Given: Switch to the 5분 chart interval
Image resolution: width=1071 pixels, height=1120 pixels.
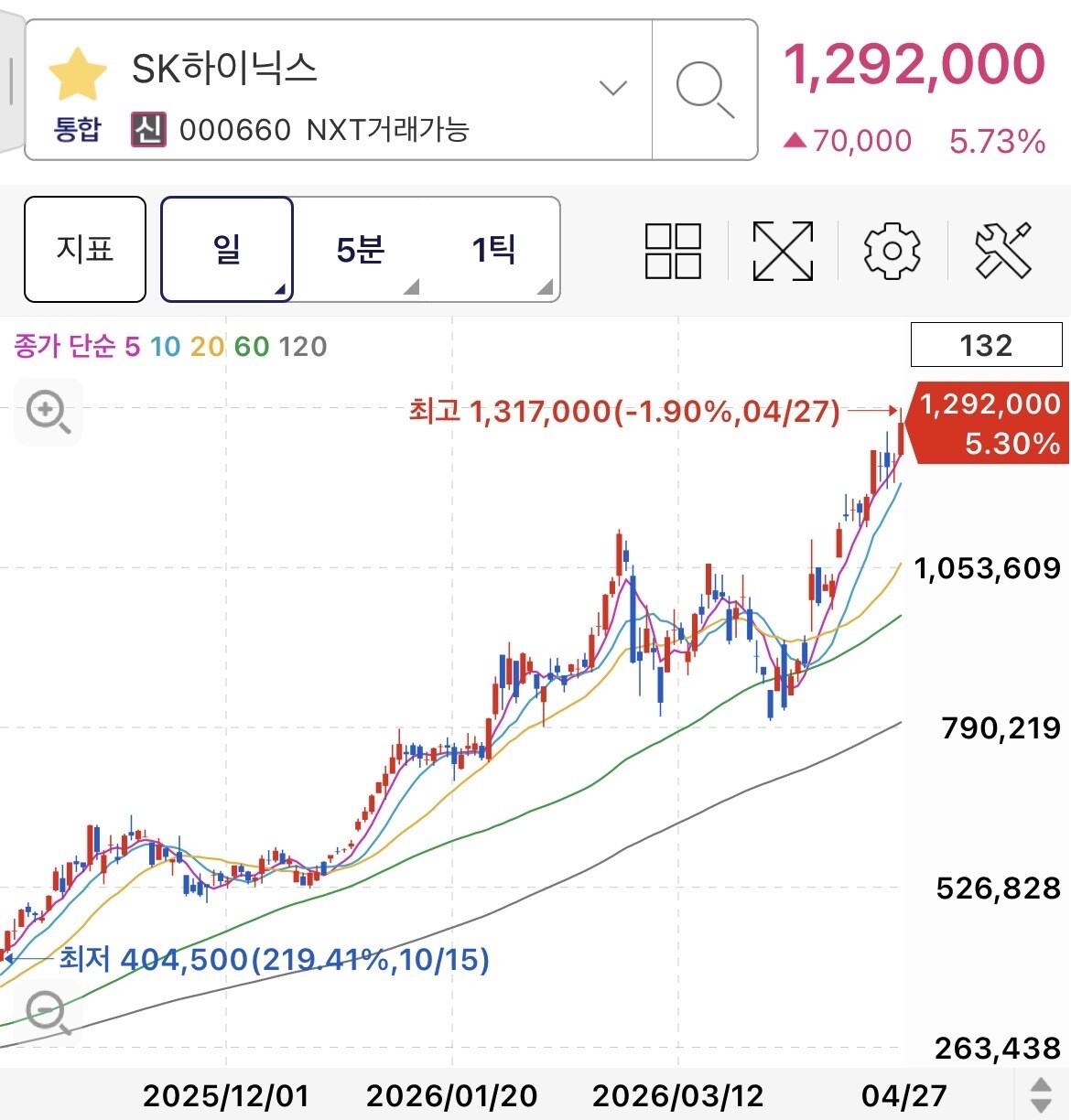Looking at the screenshot, I should [x=361, y=249].
